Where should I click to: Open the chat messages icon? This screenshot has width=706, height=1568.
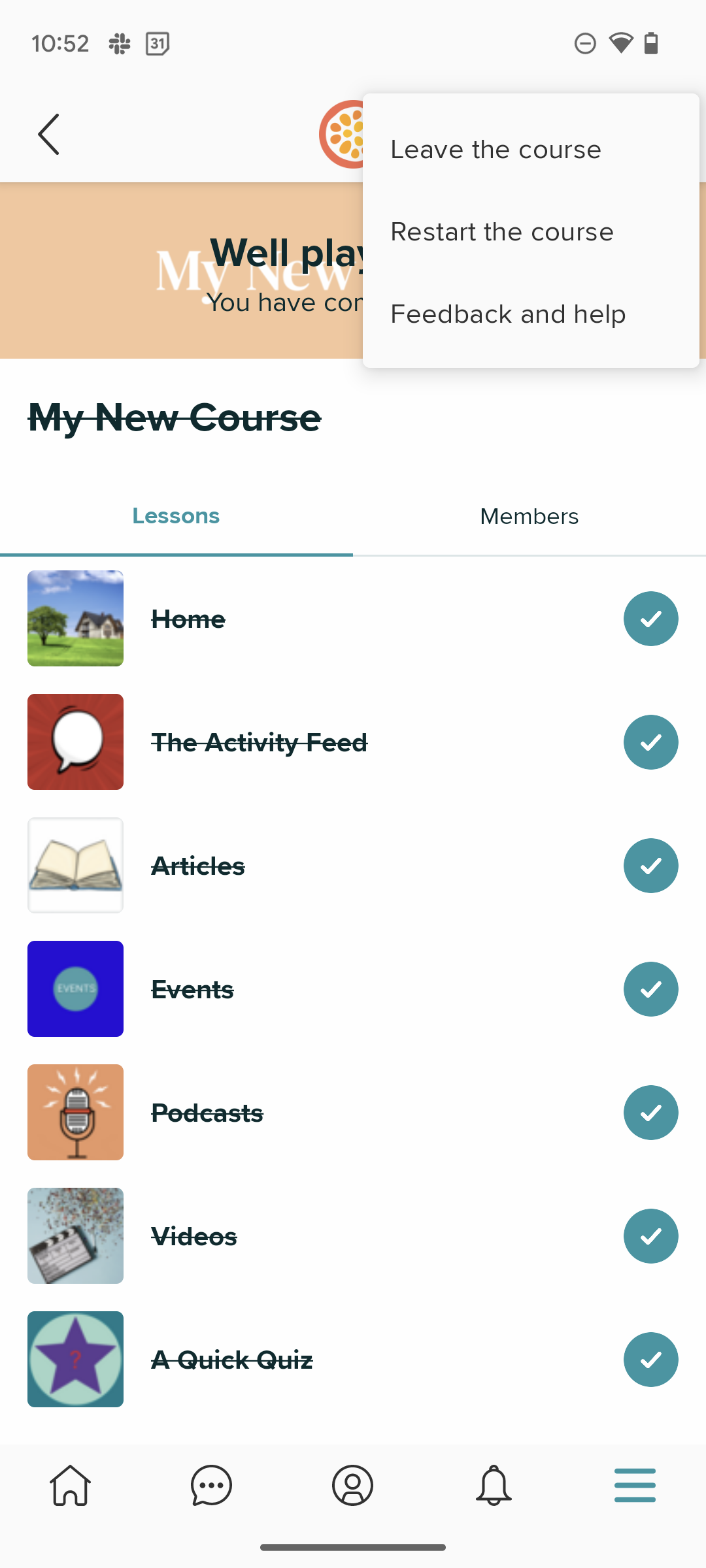click(211, 1485)
